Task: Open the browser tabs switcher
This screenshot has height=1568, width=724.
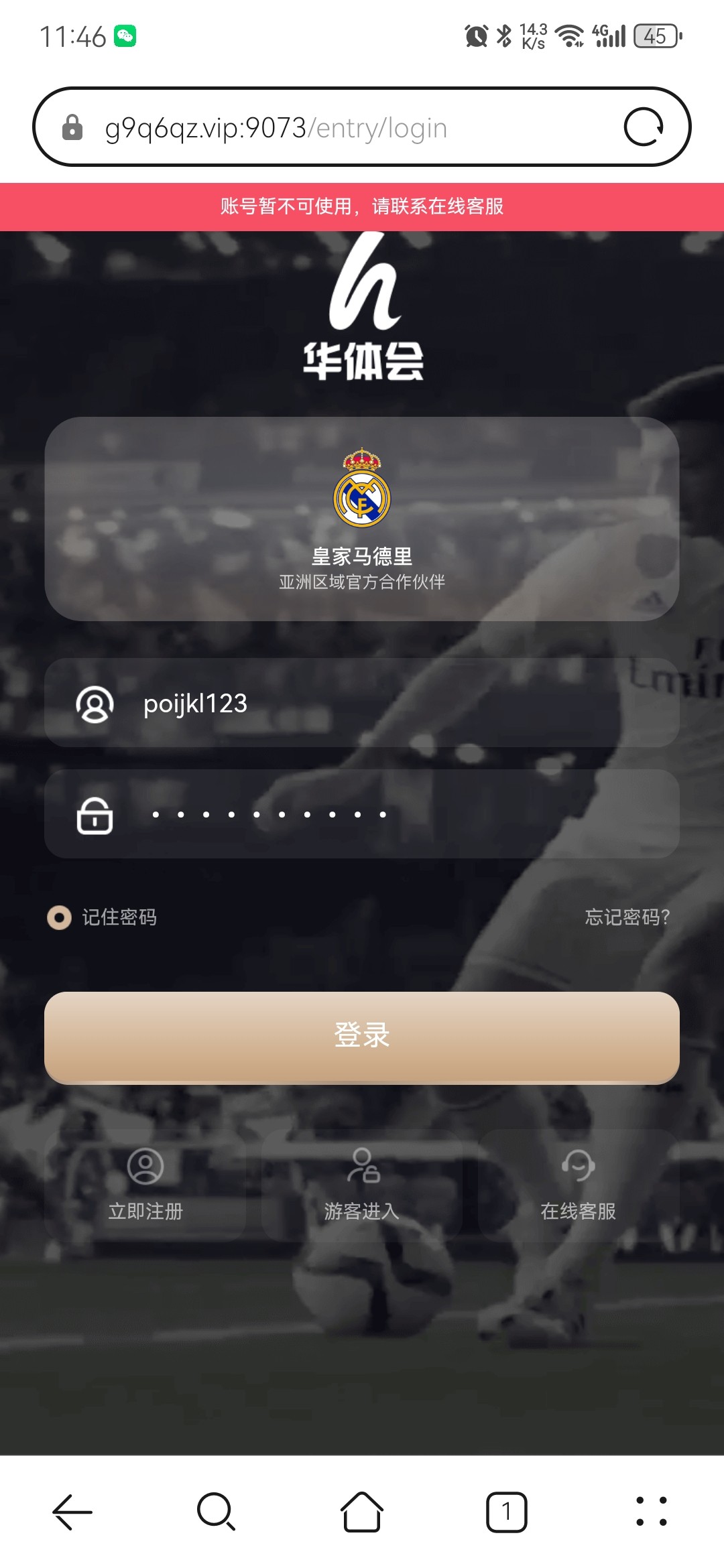Action: click(507, 1512)
